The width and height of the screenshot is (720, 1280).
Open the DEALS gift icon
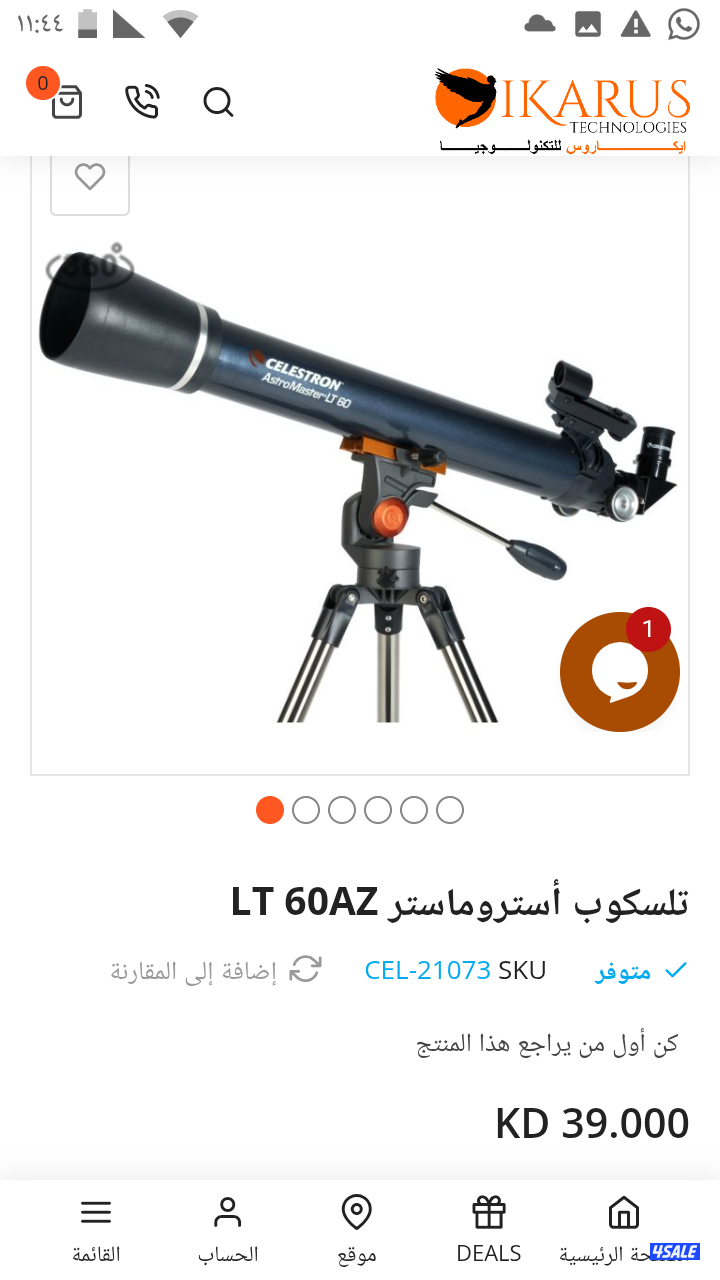tap(489, 1211)
